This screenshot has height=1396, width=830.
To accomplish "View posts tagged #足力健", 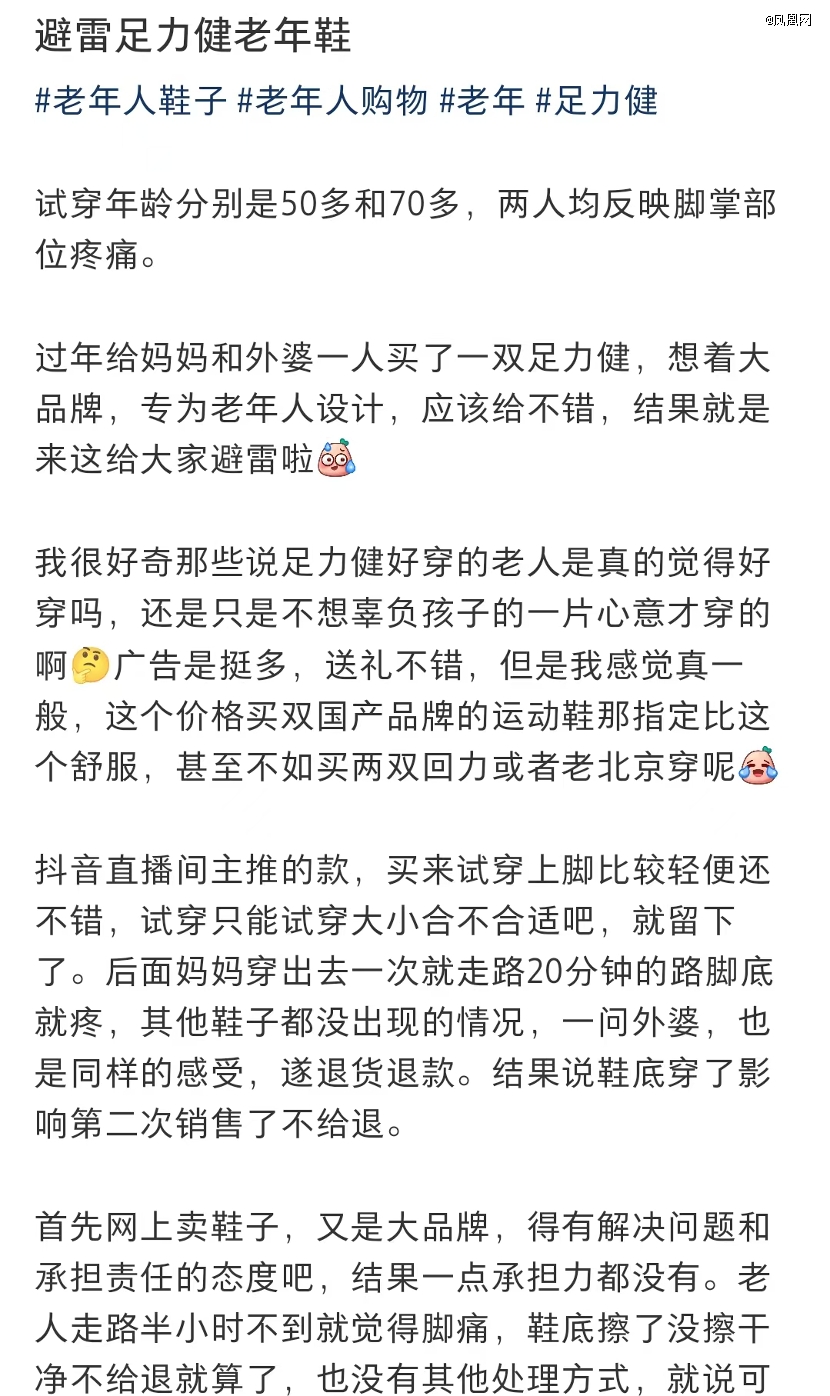I will tap(597, 101).
